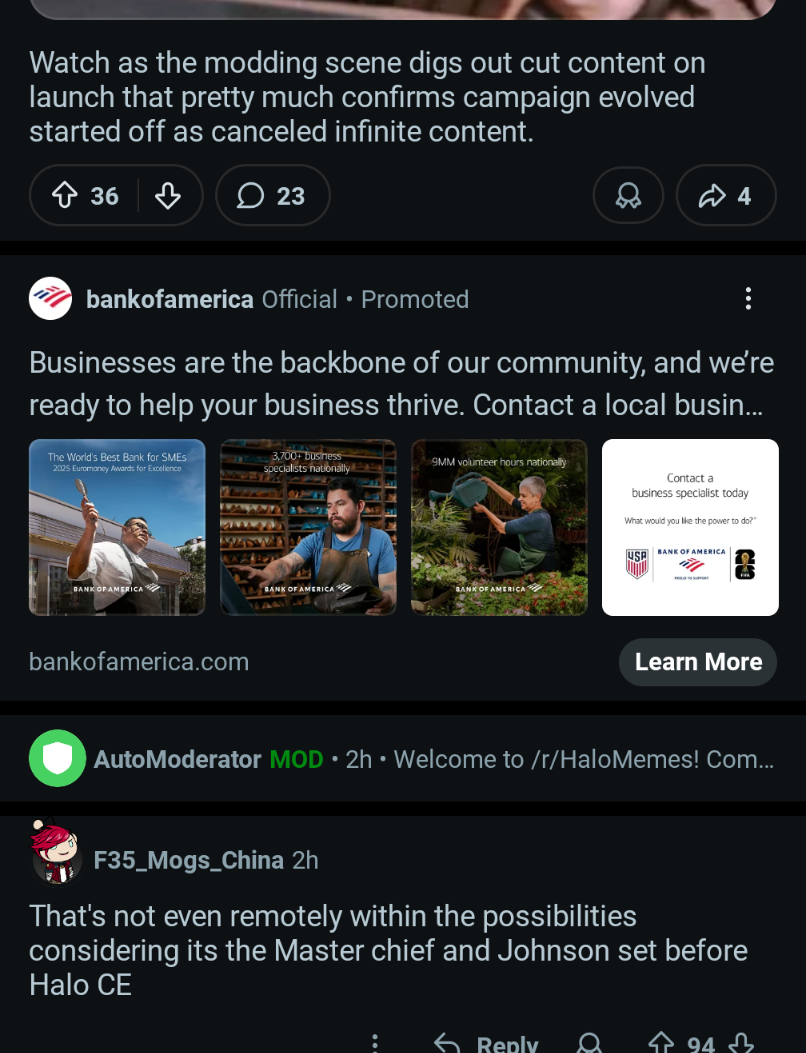Screen dimensions: 806x1053
Task: Open the bankofamerica ad overflow menu
Action: pyautogui.click(x=747, y=299)
